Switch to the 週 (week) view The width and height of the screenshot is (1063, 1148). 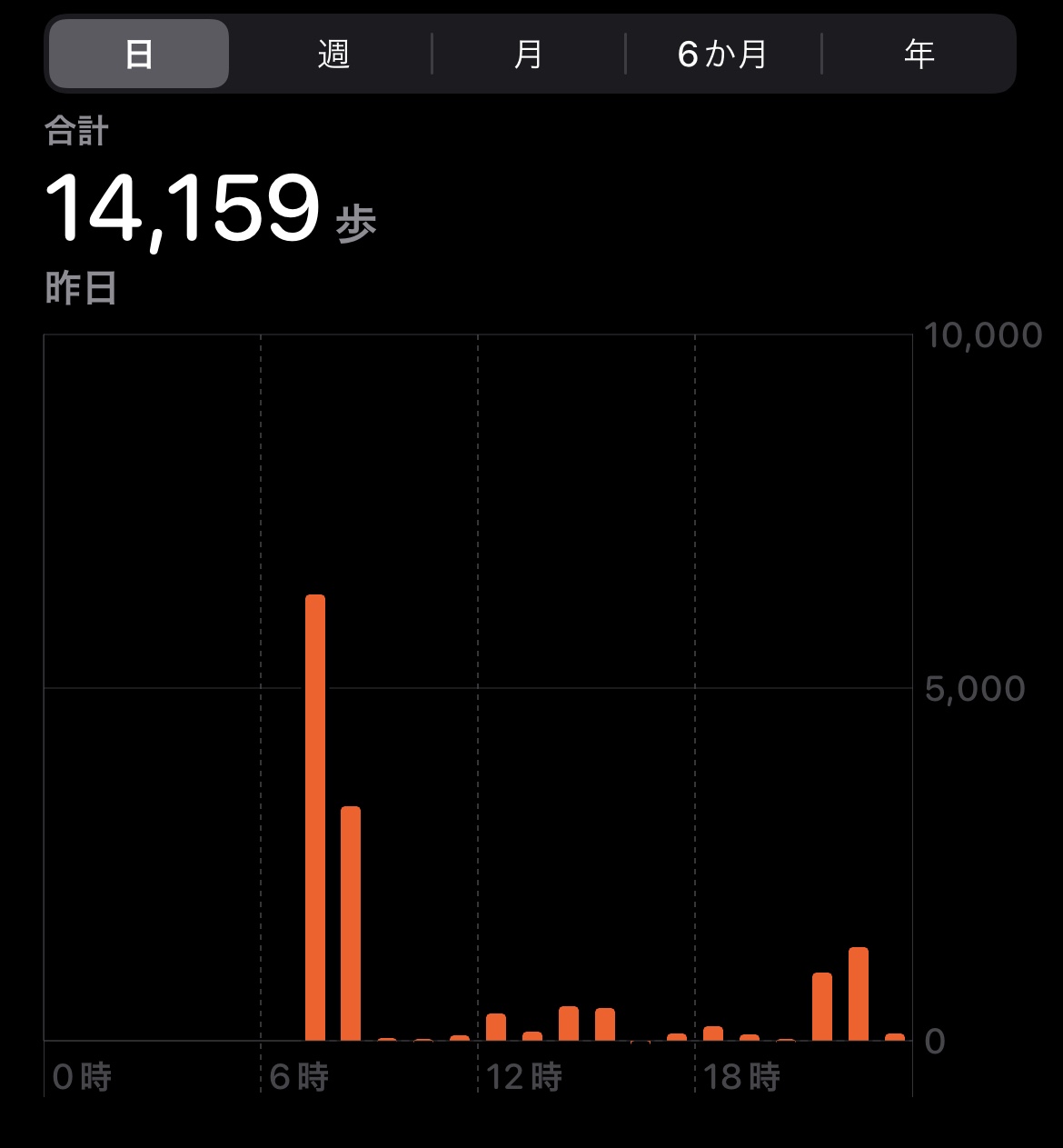click(333, 55)
